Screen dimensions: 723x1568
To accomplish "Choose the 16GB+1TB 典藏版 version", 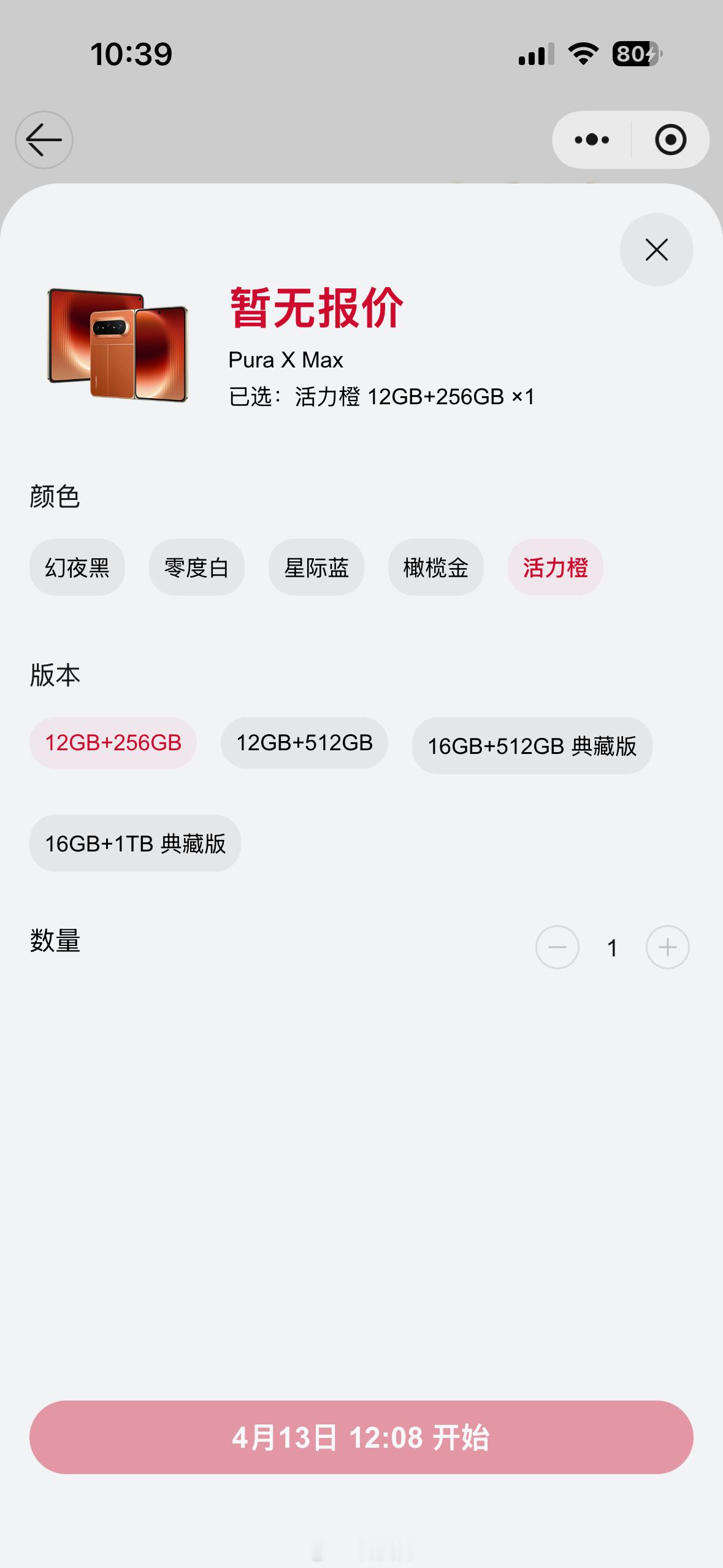I will [x=134, y=844].
